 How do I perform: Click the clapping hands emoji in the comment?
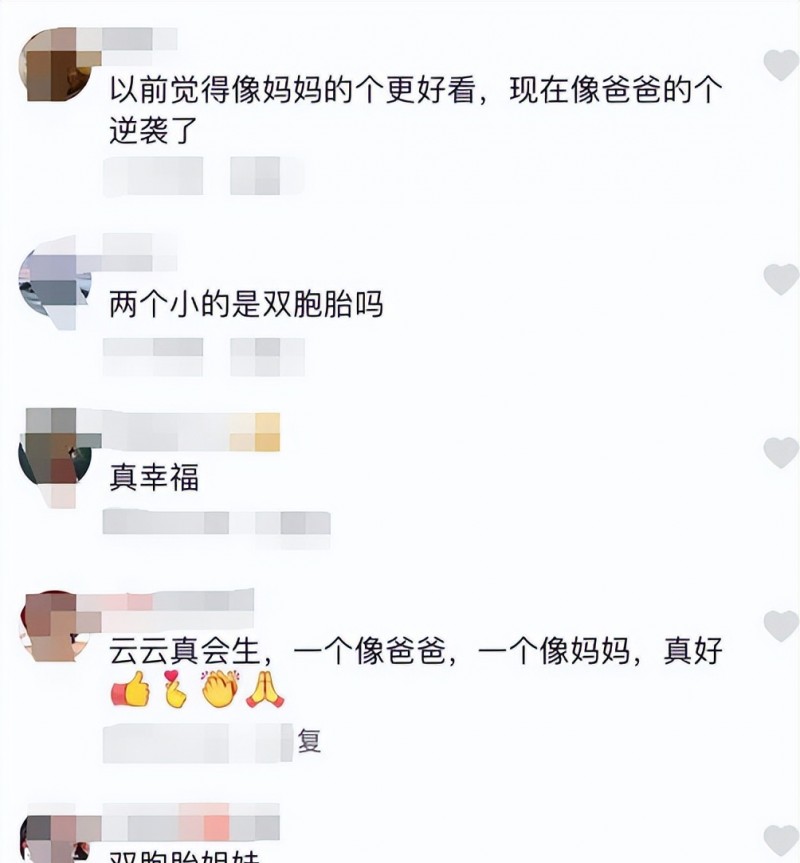[x=218, y=688]
